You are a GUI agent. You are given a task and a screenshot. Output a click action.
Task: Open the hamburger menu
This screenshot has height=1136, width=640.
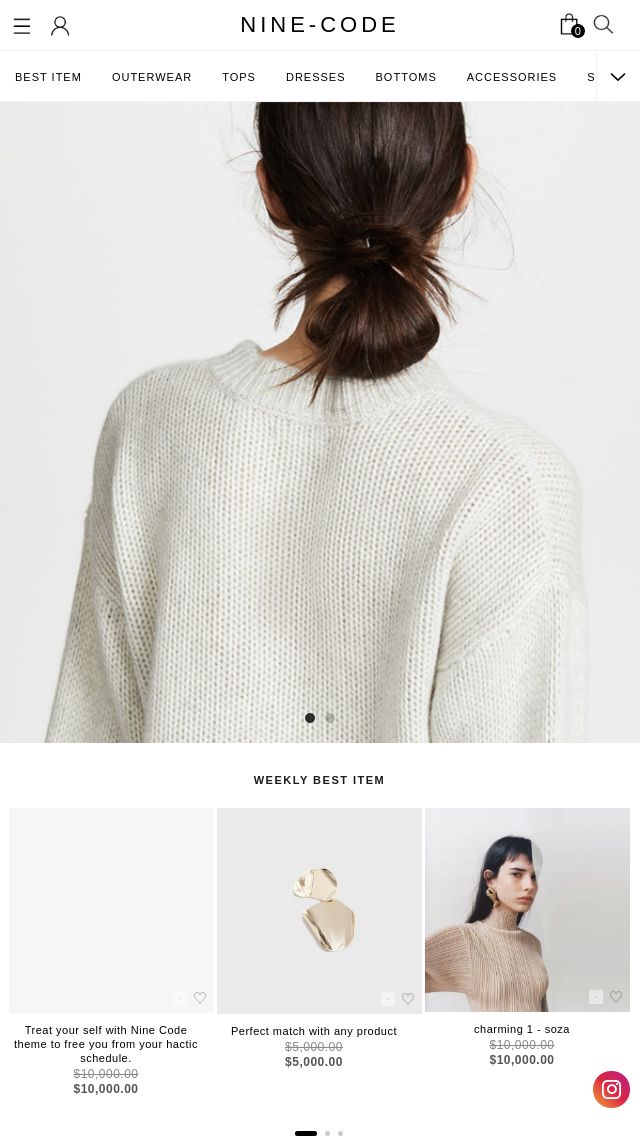coord(22,26)
